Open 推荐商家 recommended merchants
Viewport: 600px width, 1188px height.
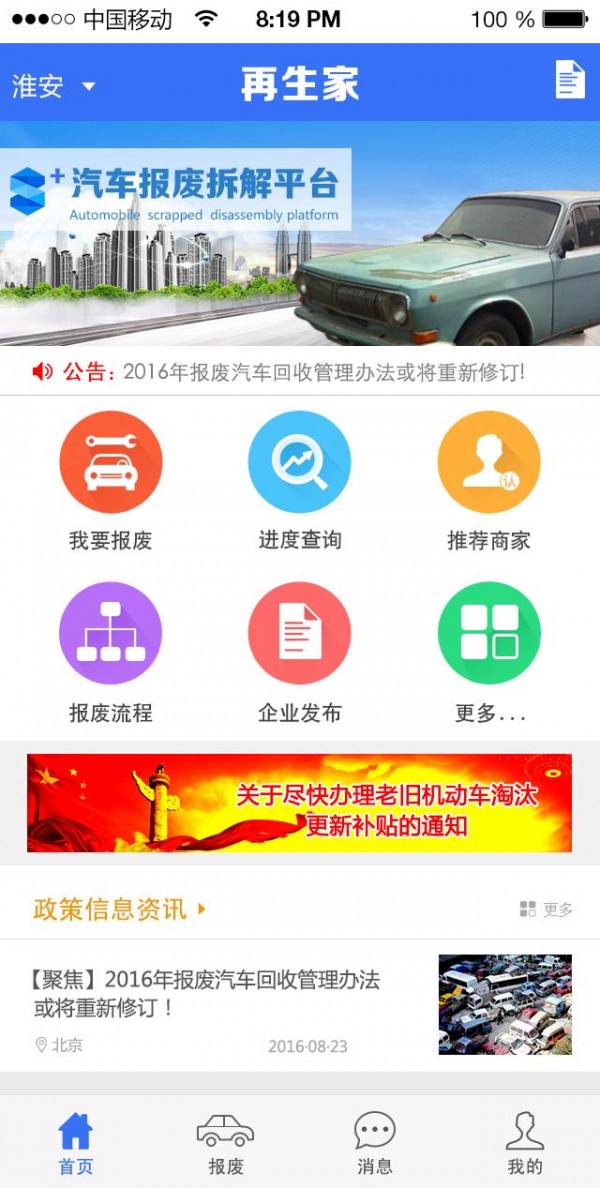pyautogui.click(x=488, y=482)
